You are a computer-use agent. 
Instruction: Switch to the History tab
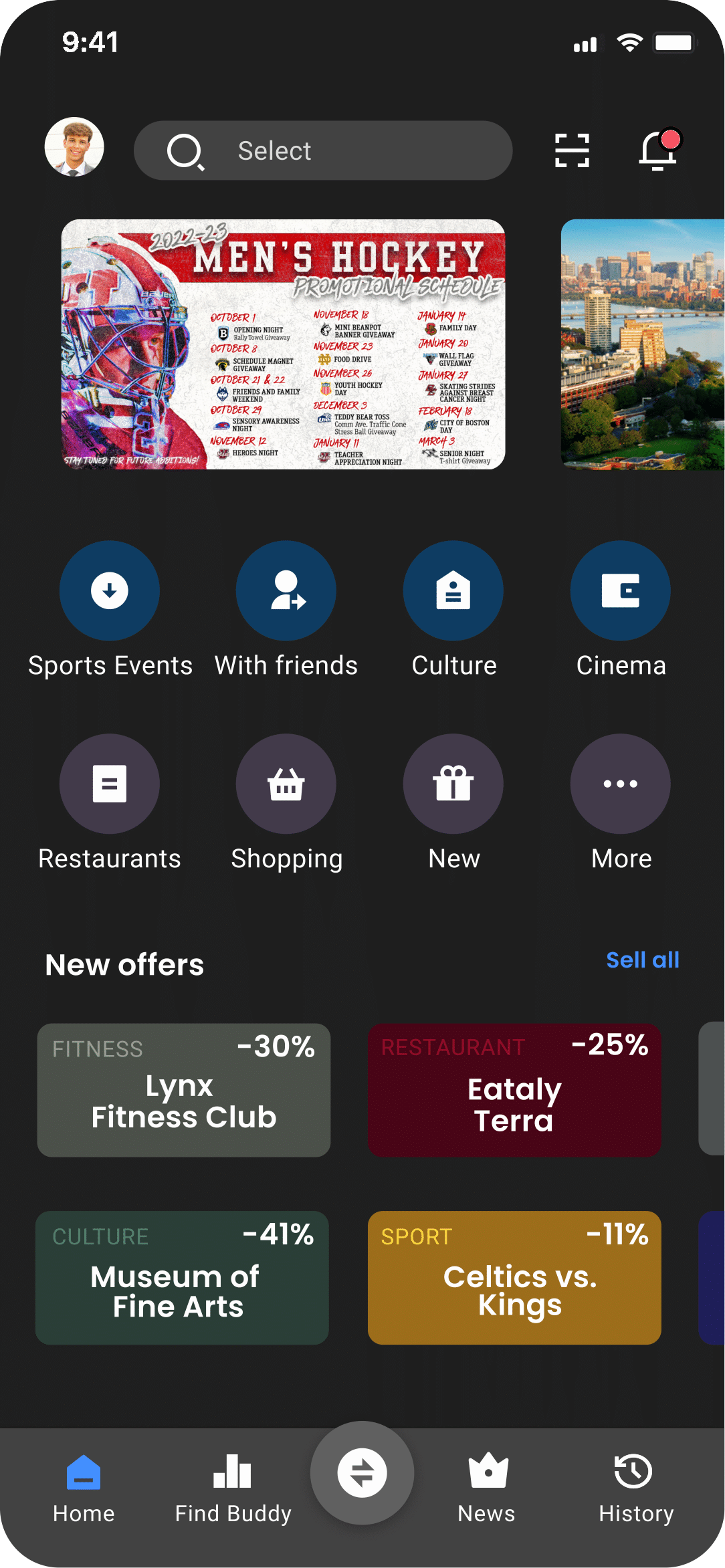coord(635,1486)
